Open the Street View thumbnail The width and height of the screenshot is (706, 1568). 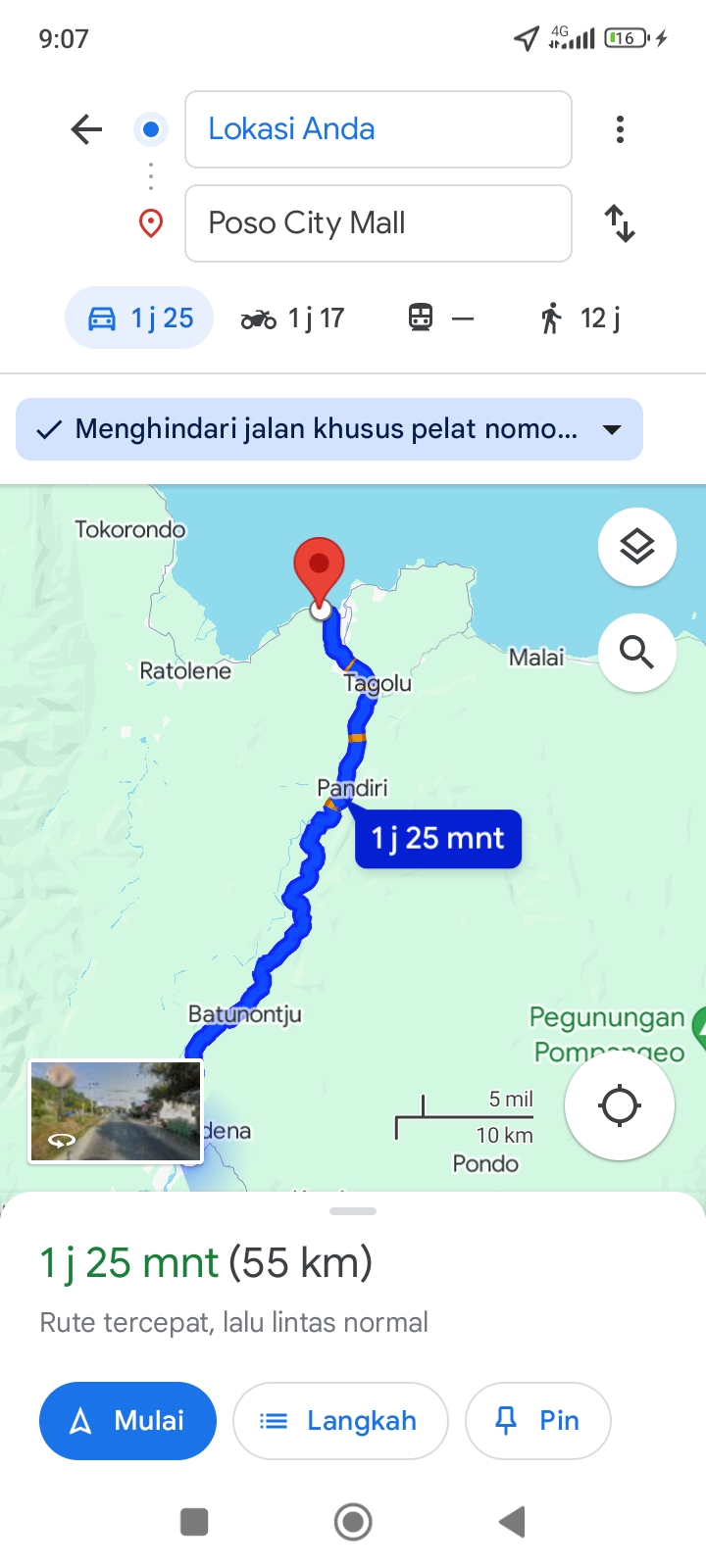[116, 1111]
